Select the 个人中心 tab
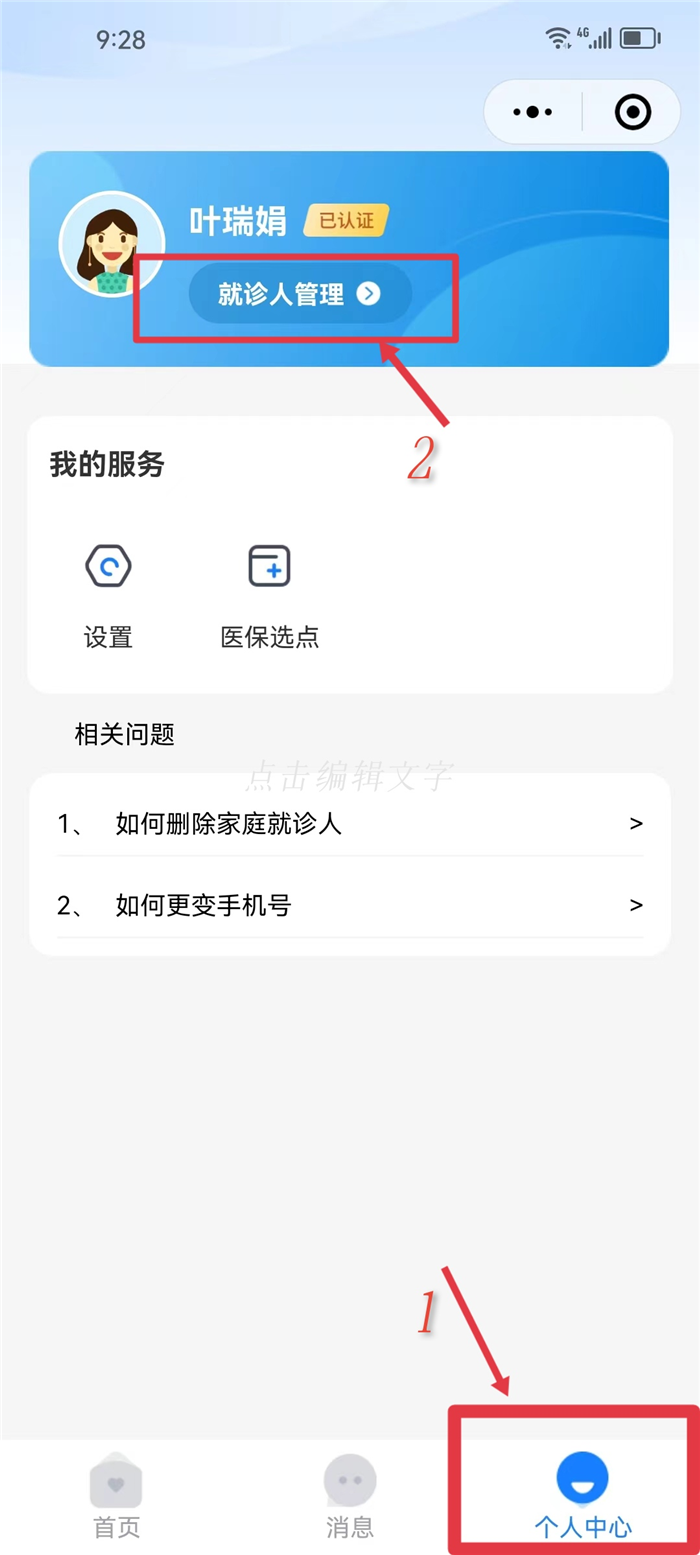Image resolution: width=700 pixels, height=1555 pixels. click(582, 1495)
